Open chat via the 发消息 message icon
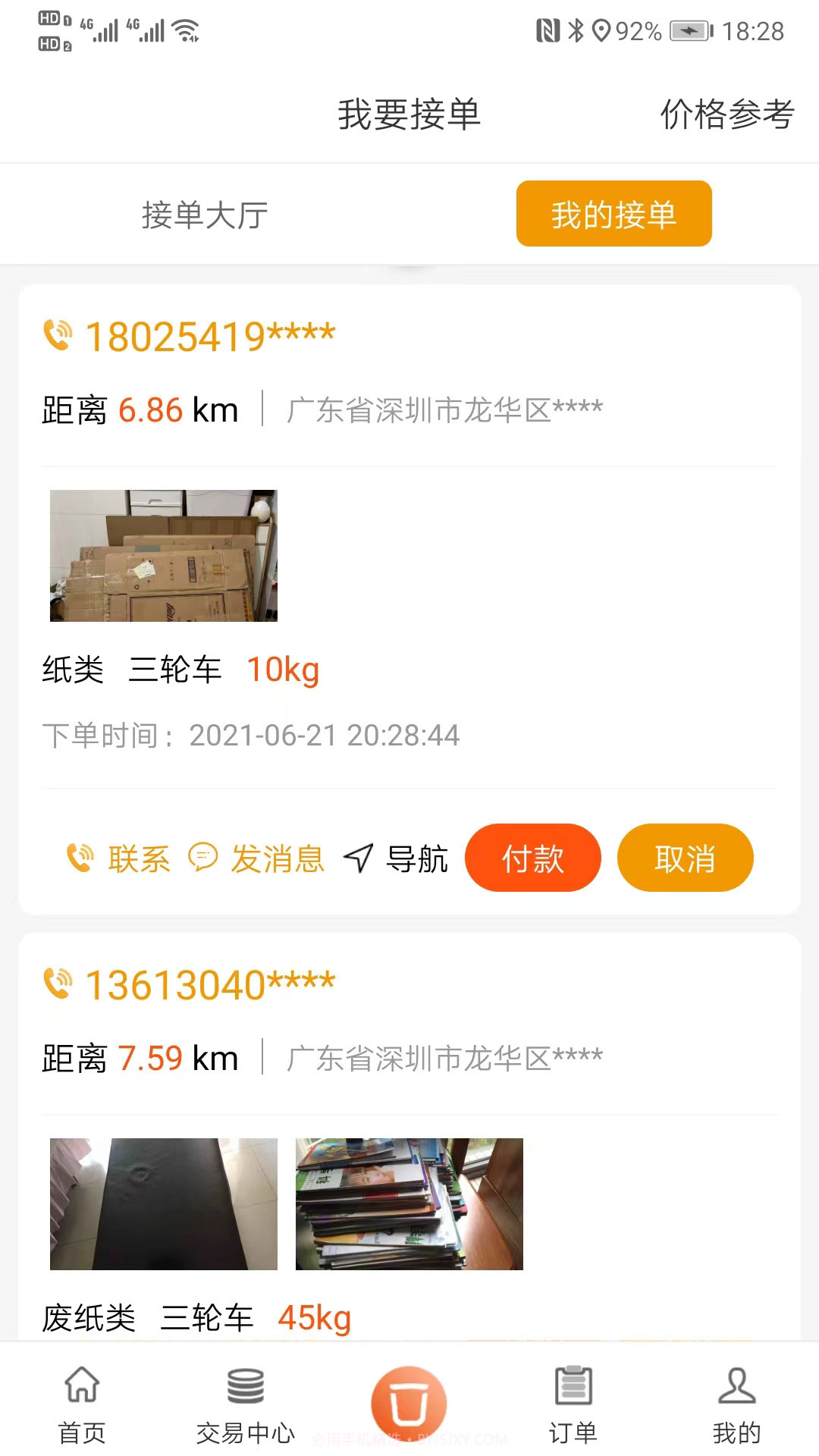This screenshot has height=1456, width=819. [203, 858]
